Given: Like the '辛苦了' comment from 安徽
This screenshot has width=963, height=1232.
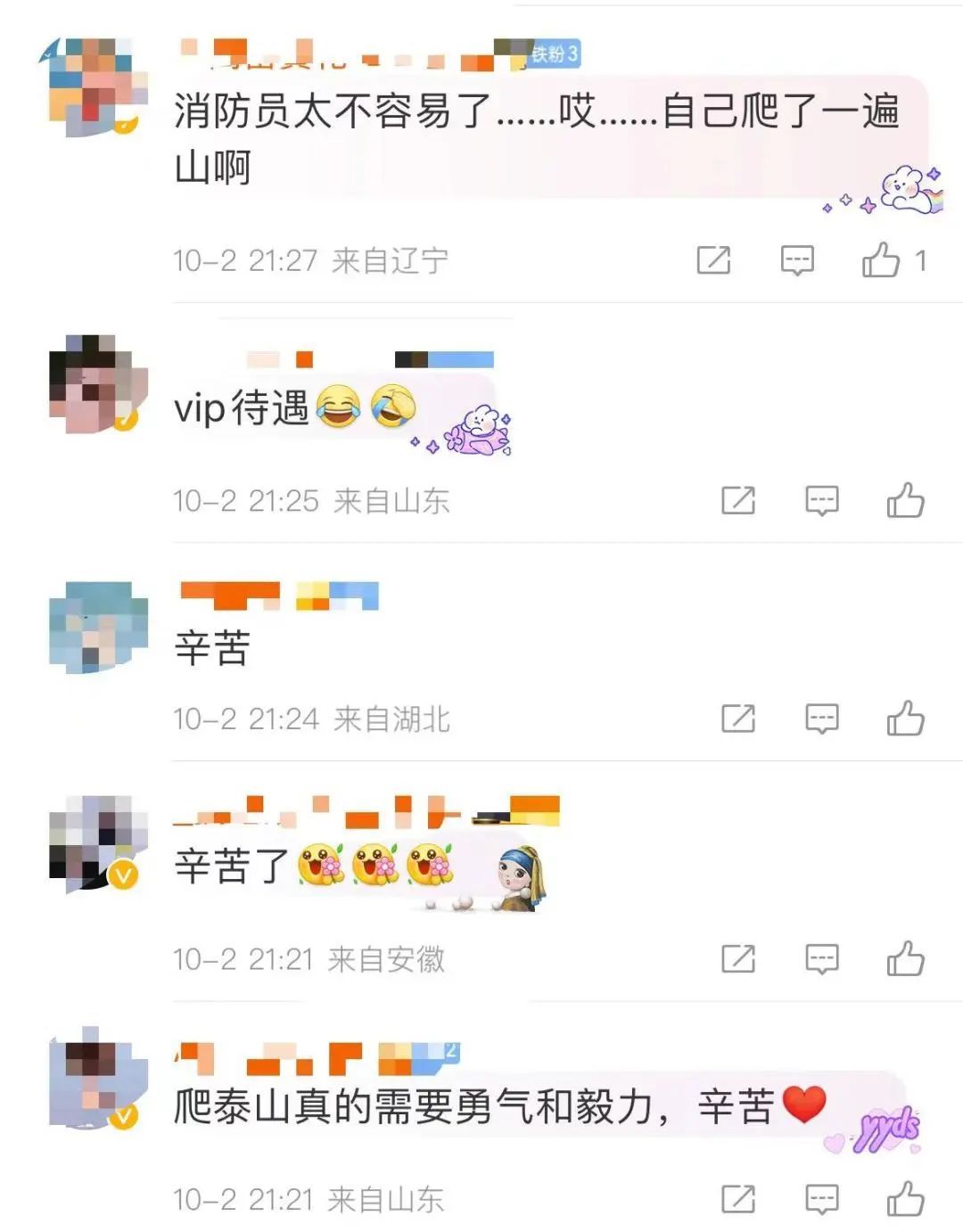Looking at the screenshot, I should click(905, 959).
